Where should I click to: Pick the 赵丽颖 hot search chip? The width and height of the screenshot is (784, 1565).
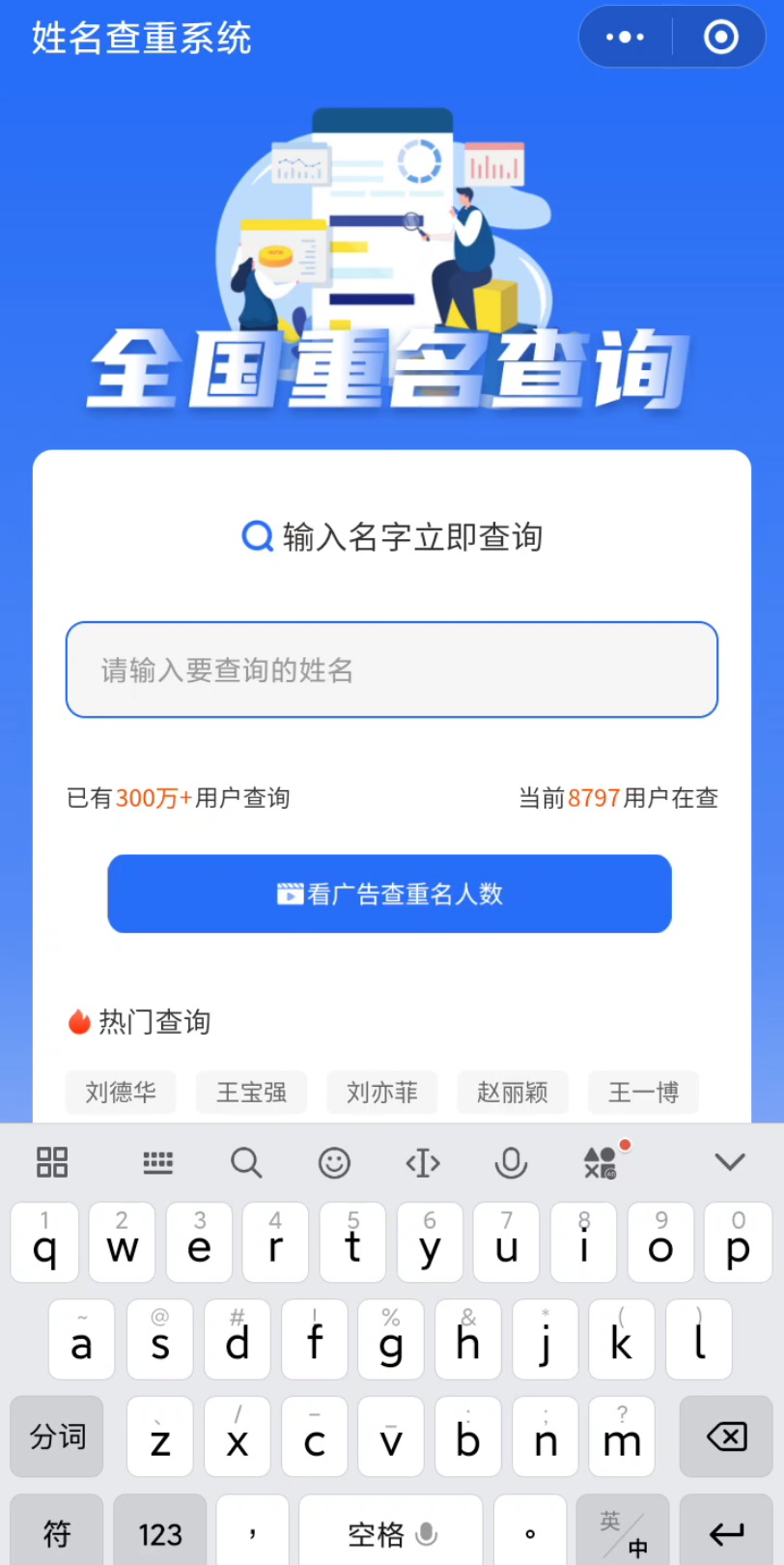point(513,1093)
